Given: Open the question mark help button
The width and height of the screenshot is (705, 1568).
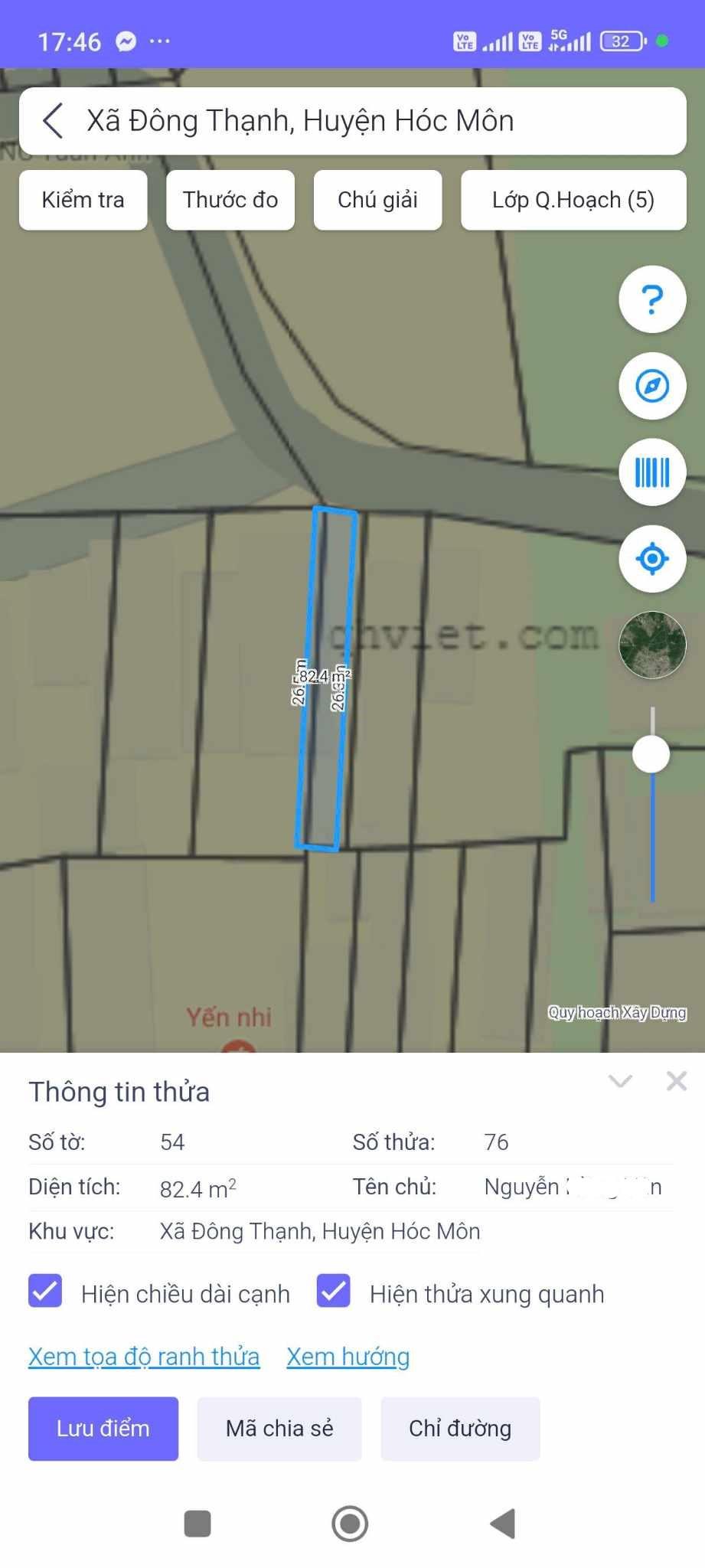Looking at the screenshot, I should 652,299.
